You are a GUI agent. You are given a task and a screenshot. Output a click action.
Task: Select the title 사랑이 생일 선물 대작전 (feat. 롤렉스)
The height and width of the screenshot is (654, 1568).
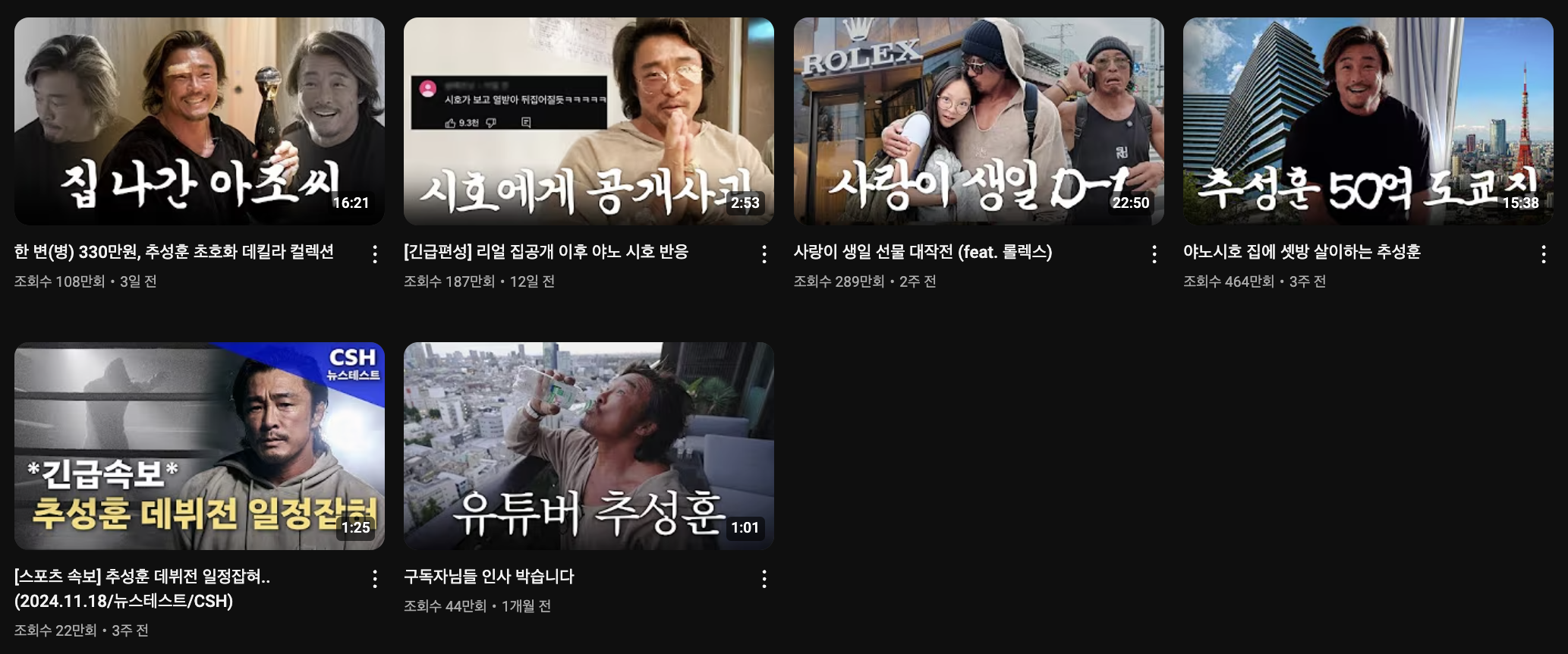(x=922, y=252)
